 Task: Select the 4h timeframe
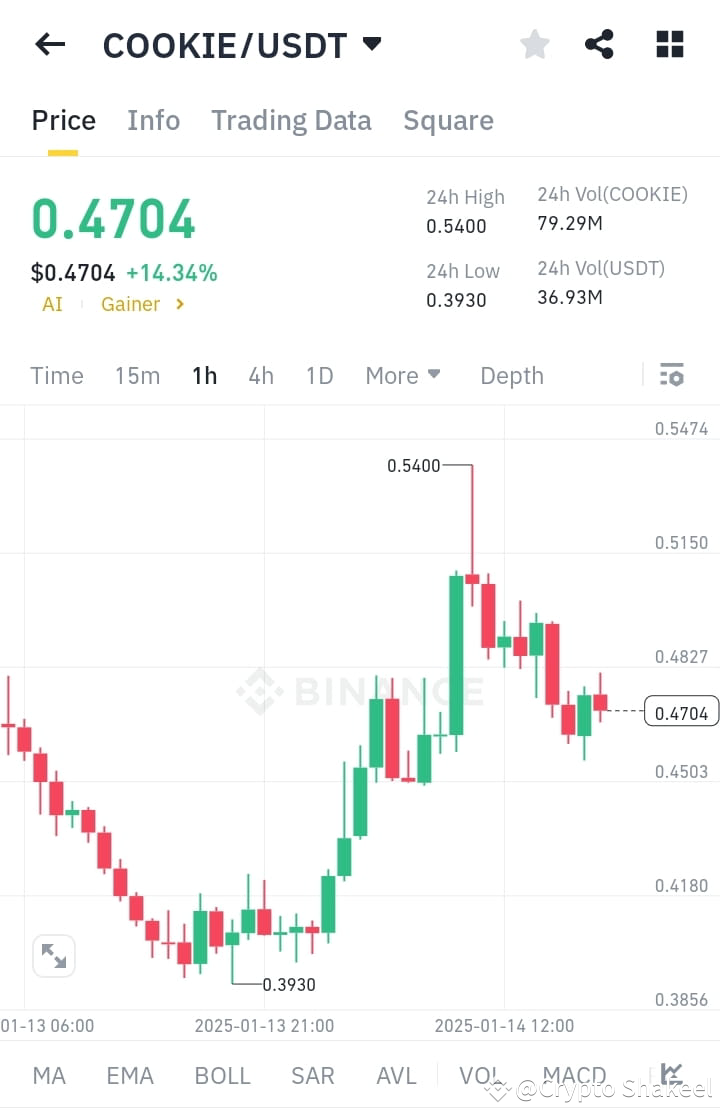261,376
